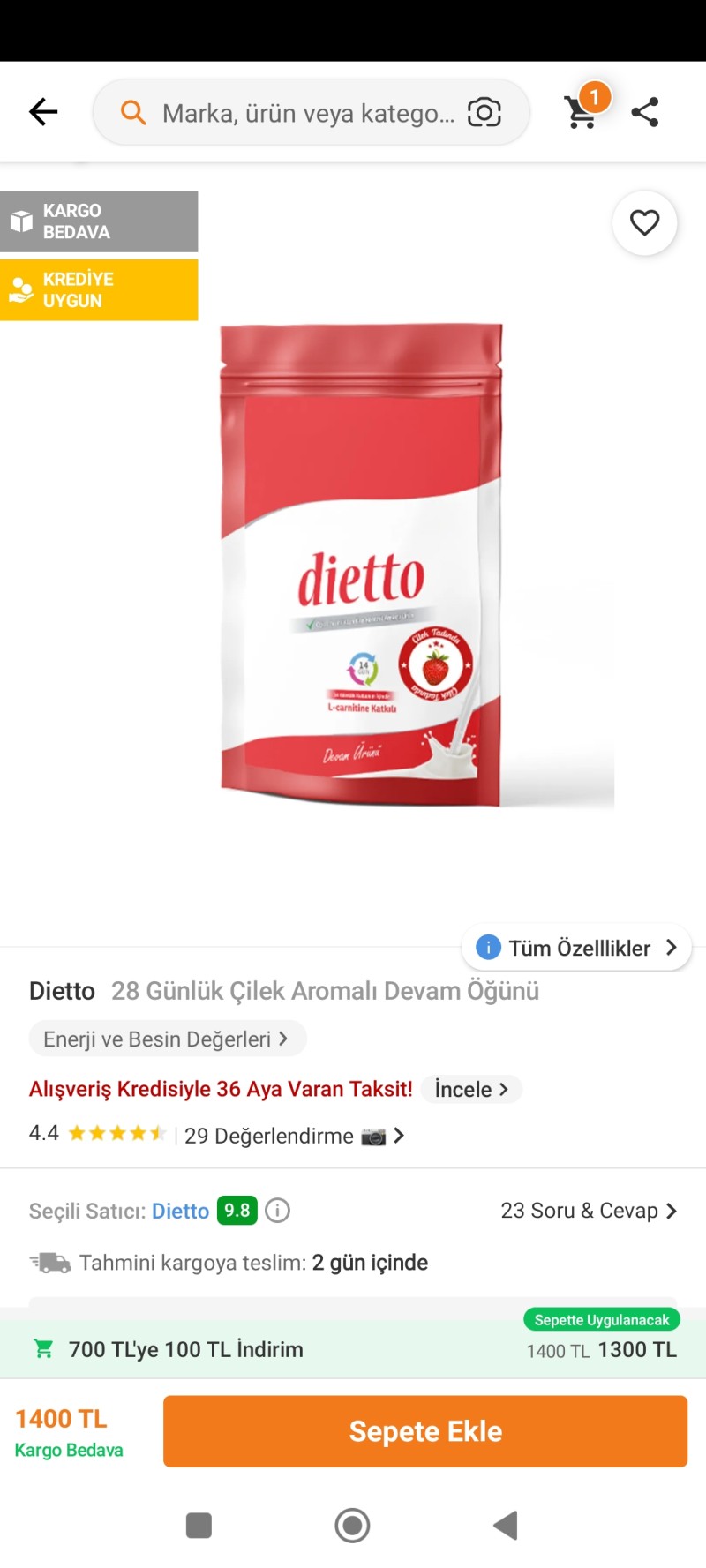This screenshot has width=706, height=1568.
Task: Open the shopping cart
Action: [582, 111]
